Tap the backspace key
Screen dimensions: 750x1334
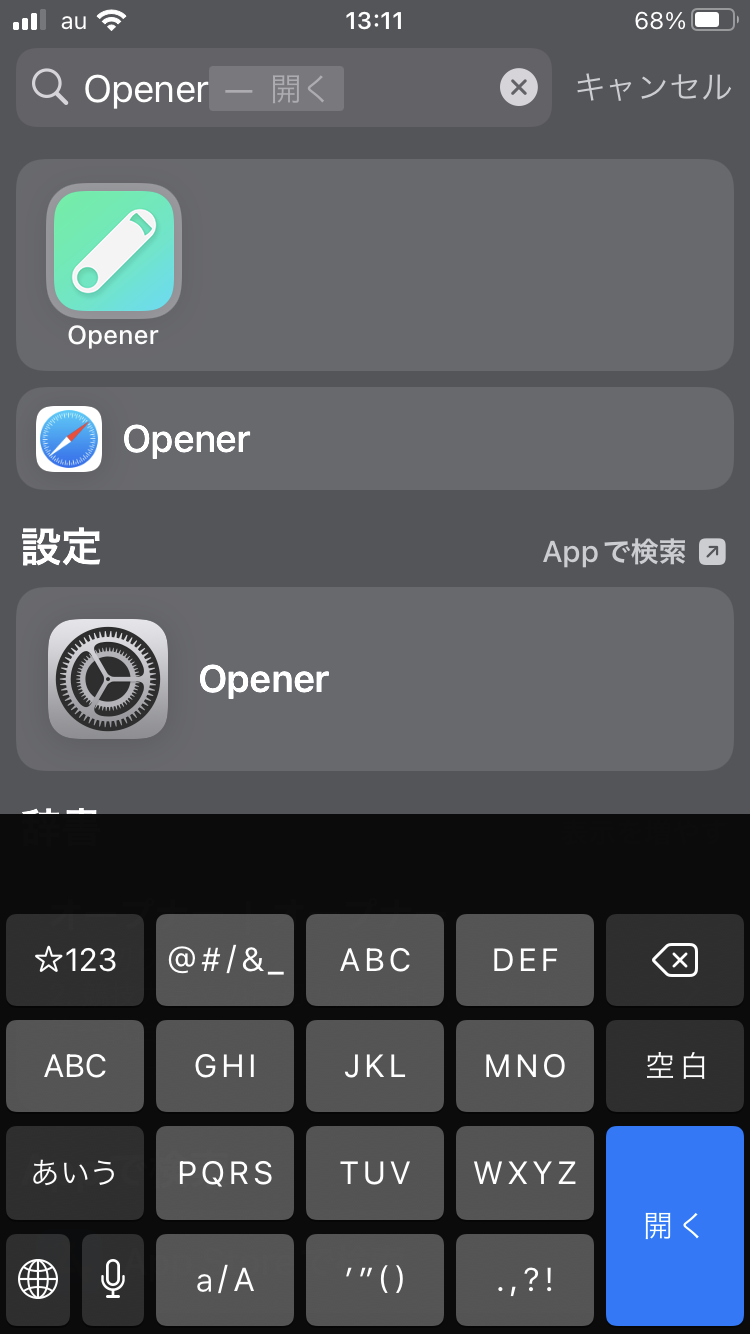click(675, 961)
